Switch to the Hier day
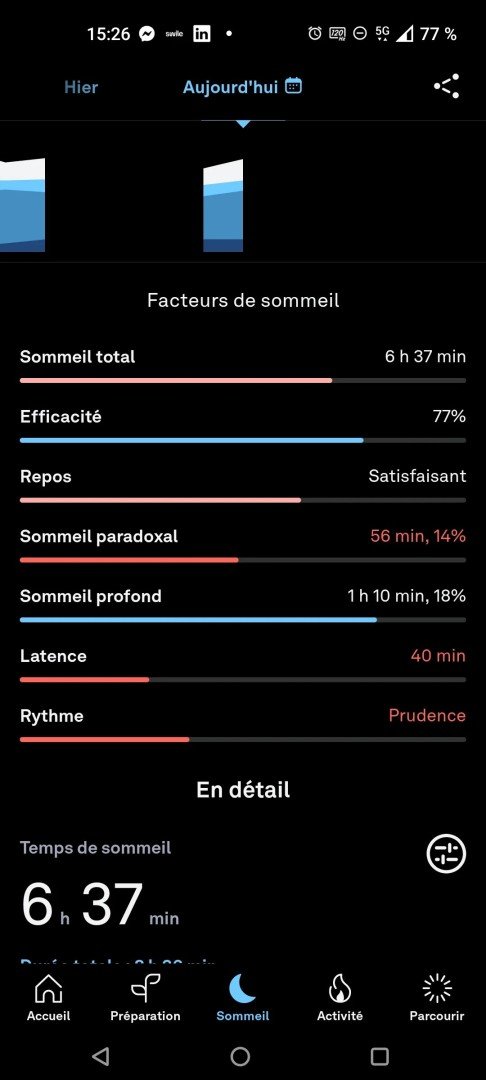486x1080 pixels. coord(81,87)
